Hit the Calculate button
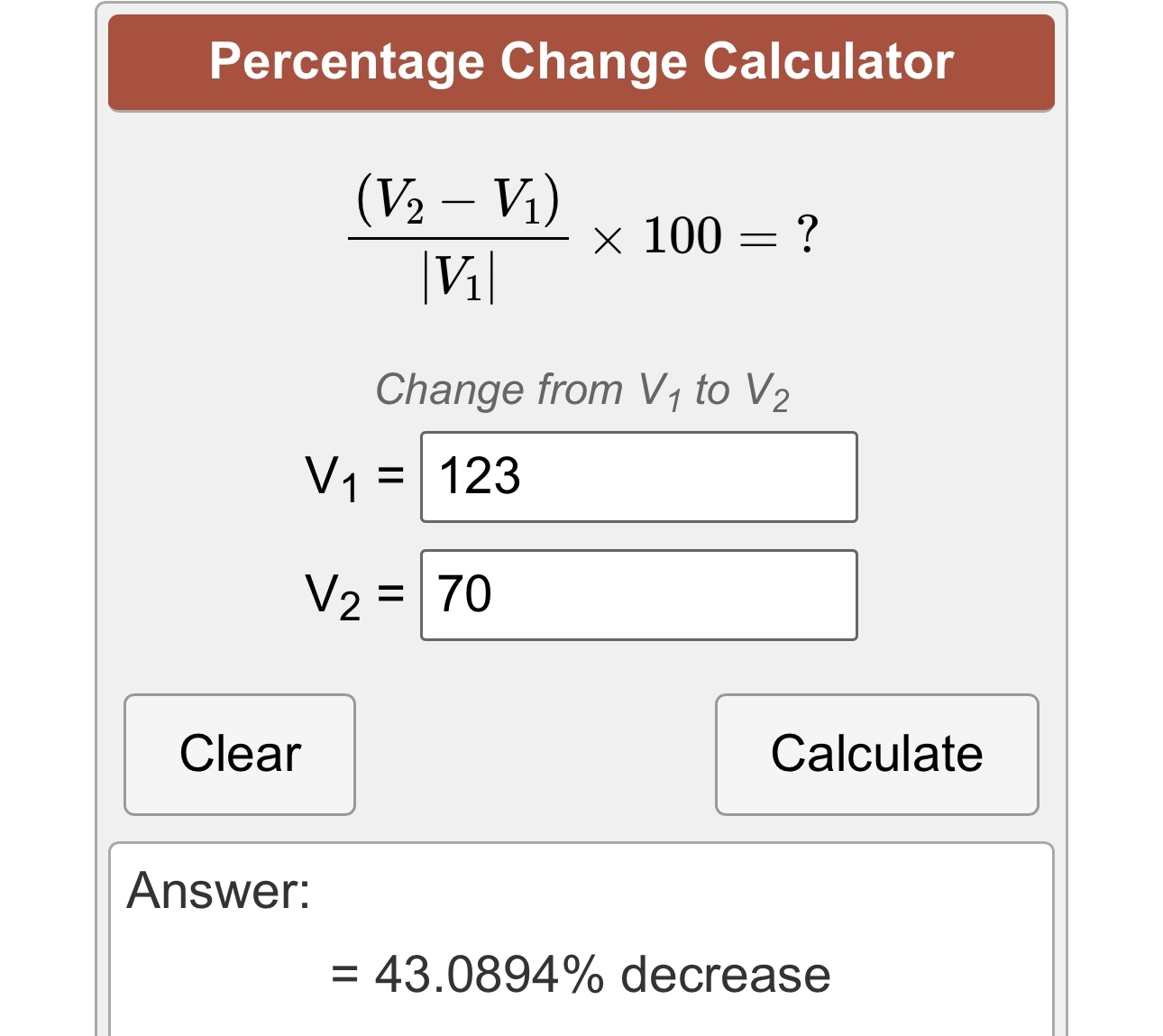 876,754
